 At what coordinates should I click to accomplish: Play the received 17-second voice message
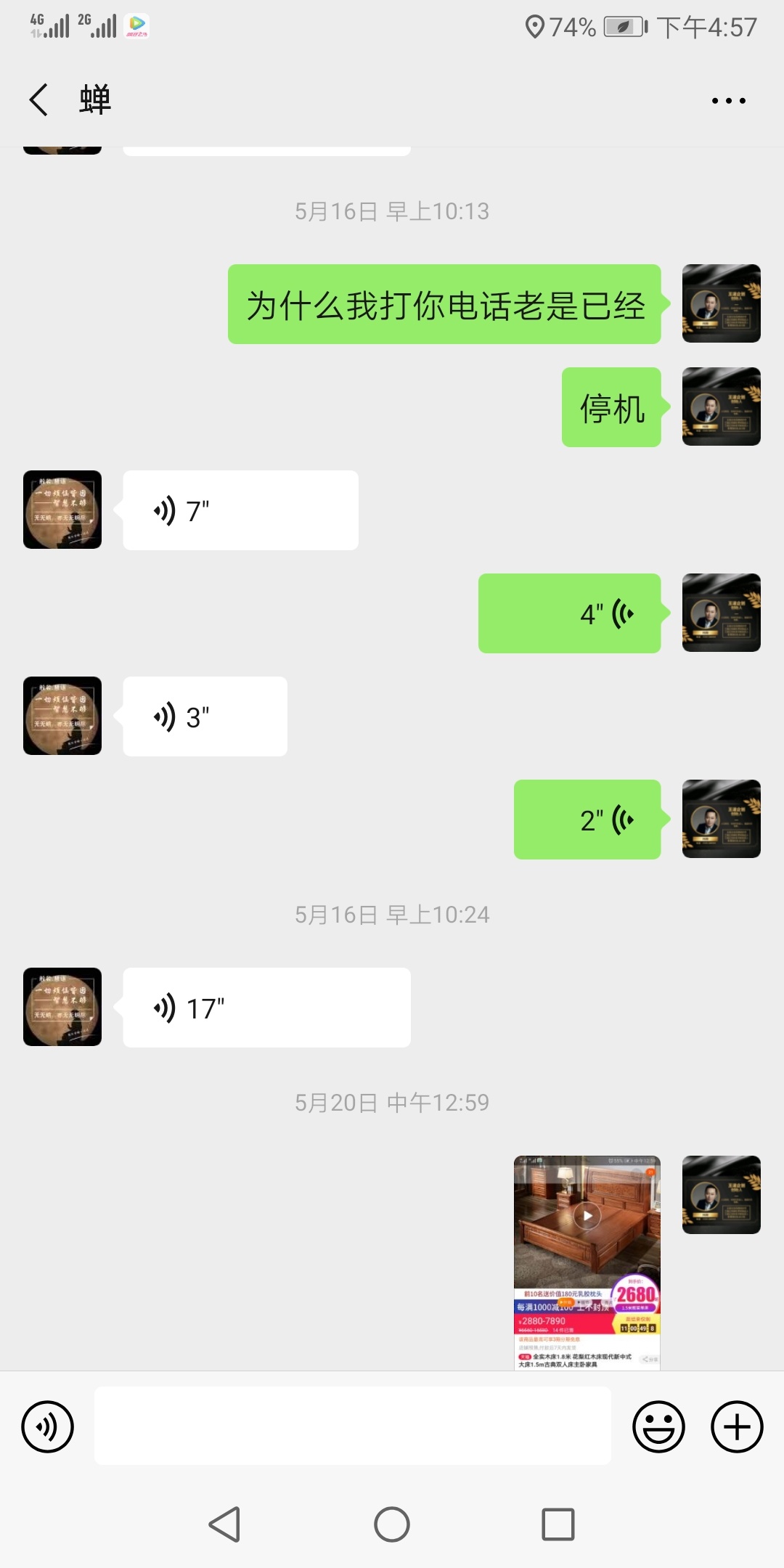pyautogui.click(x=266, y=1008)
